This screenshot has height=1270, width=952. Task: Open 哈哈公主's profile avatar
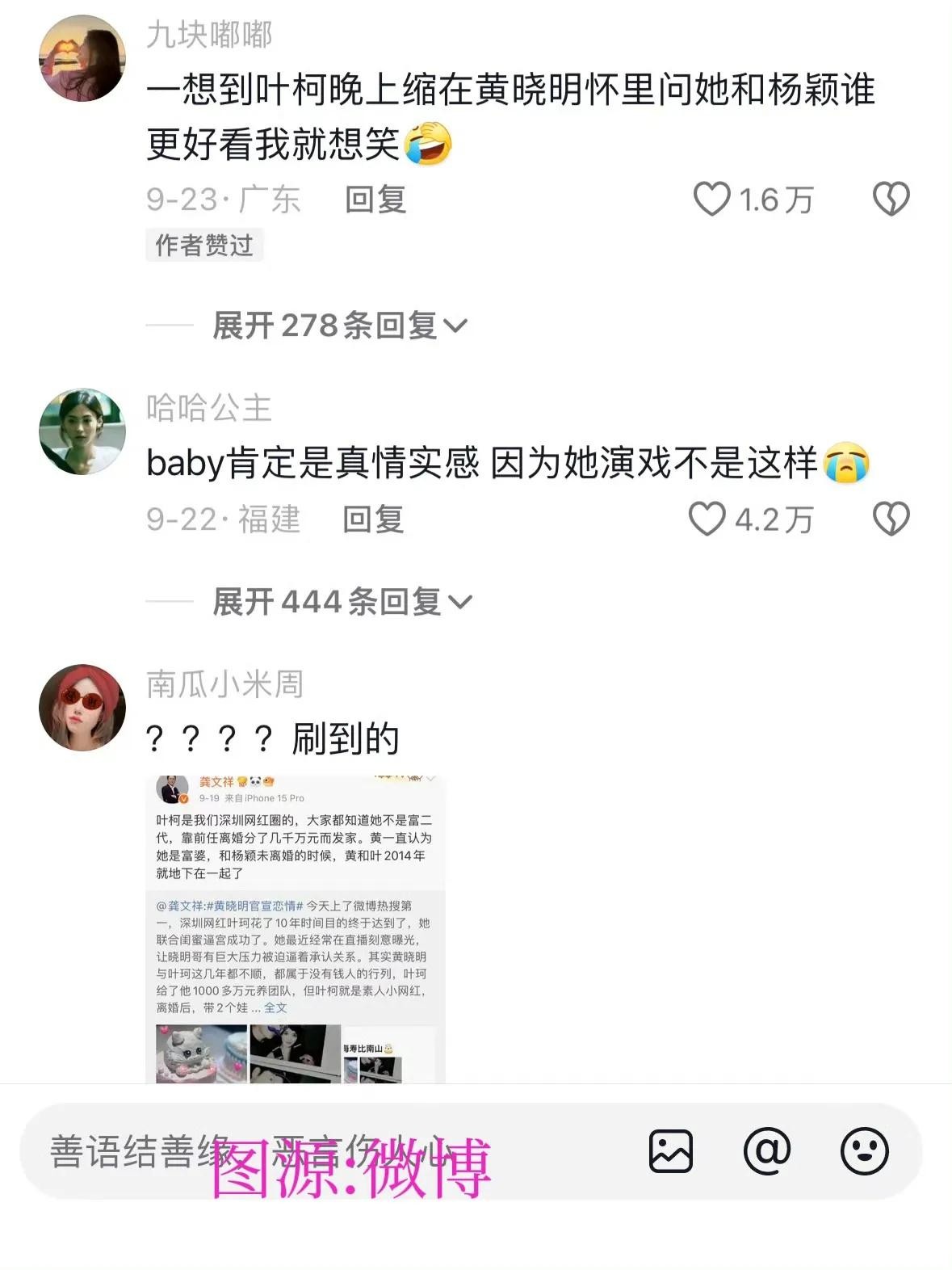click(82, 431)
